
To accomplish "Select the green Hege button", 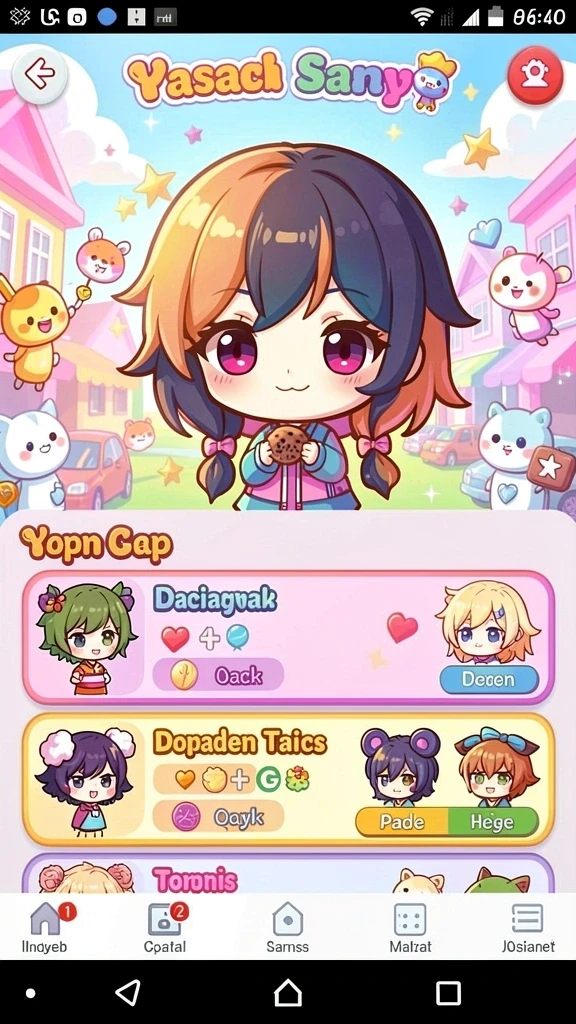I will point(493,822).
